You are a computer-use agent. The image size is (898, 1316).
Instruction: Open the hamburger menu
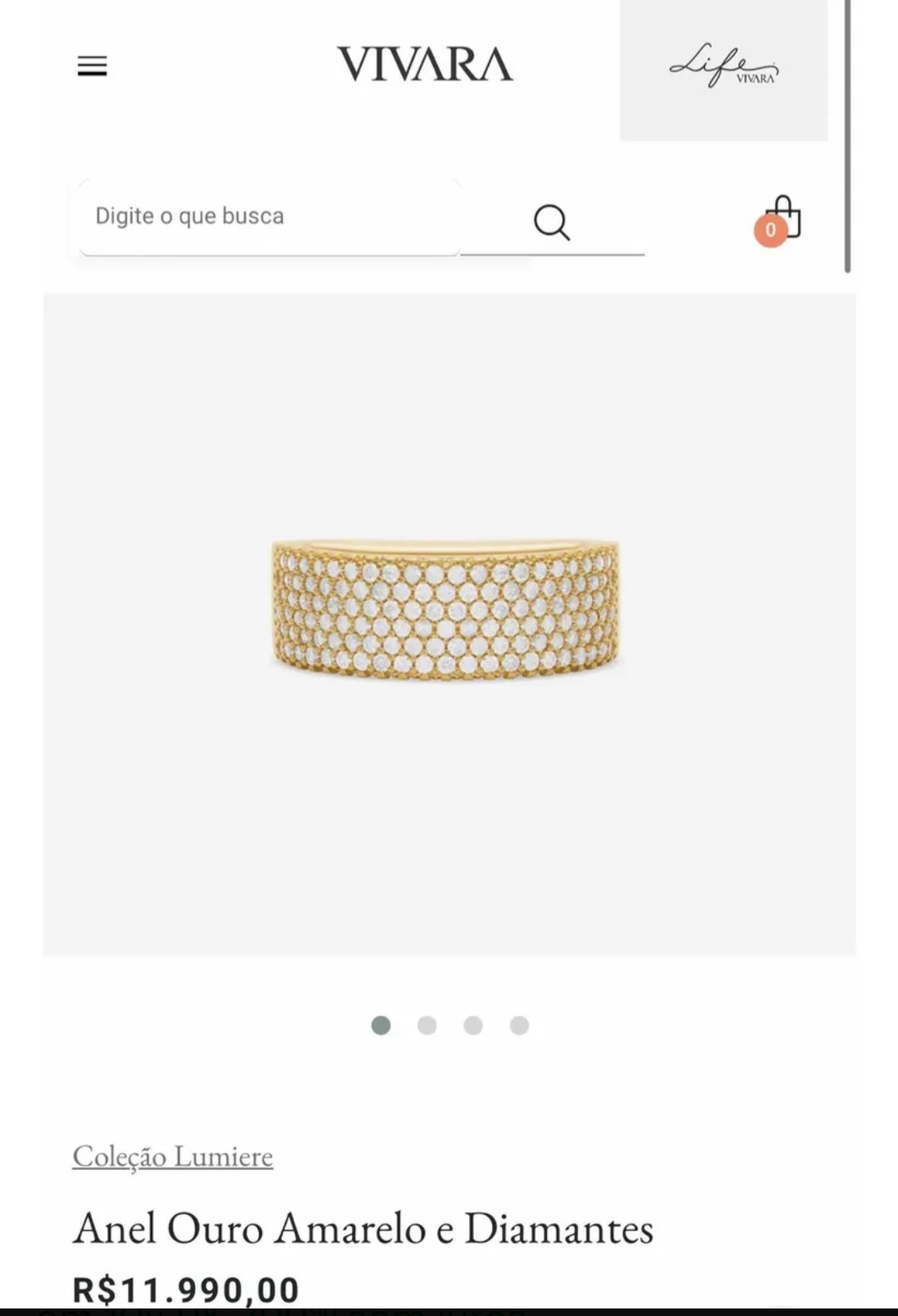(x=92, y=66)
